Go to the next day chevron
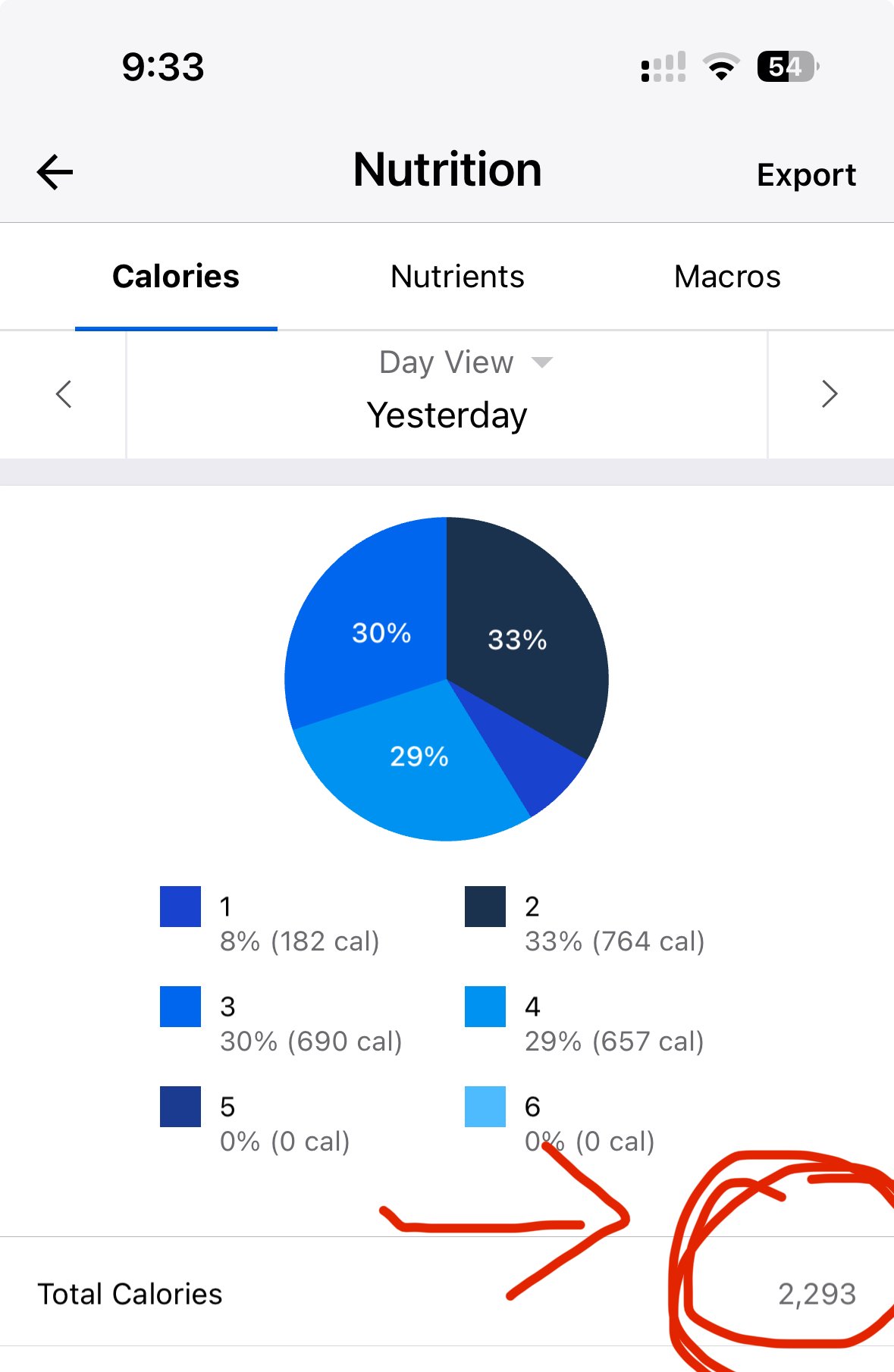Viewport: 894px width, 1372px height. (x=830, y=394)
